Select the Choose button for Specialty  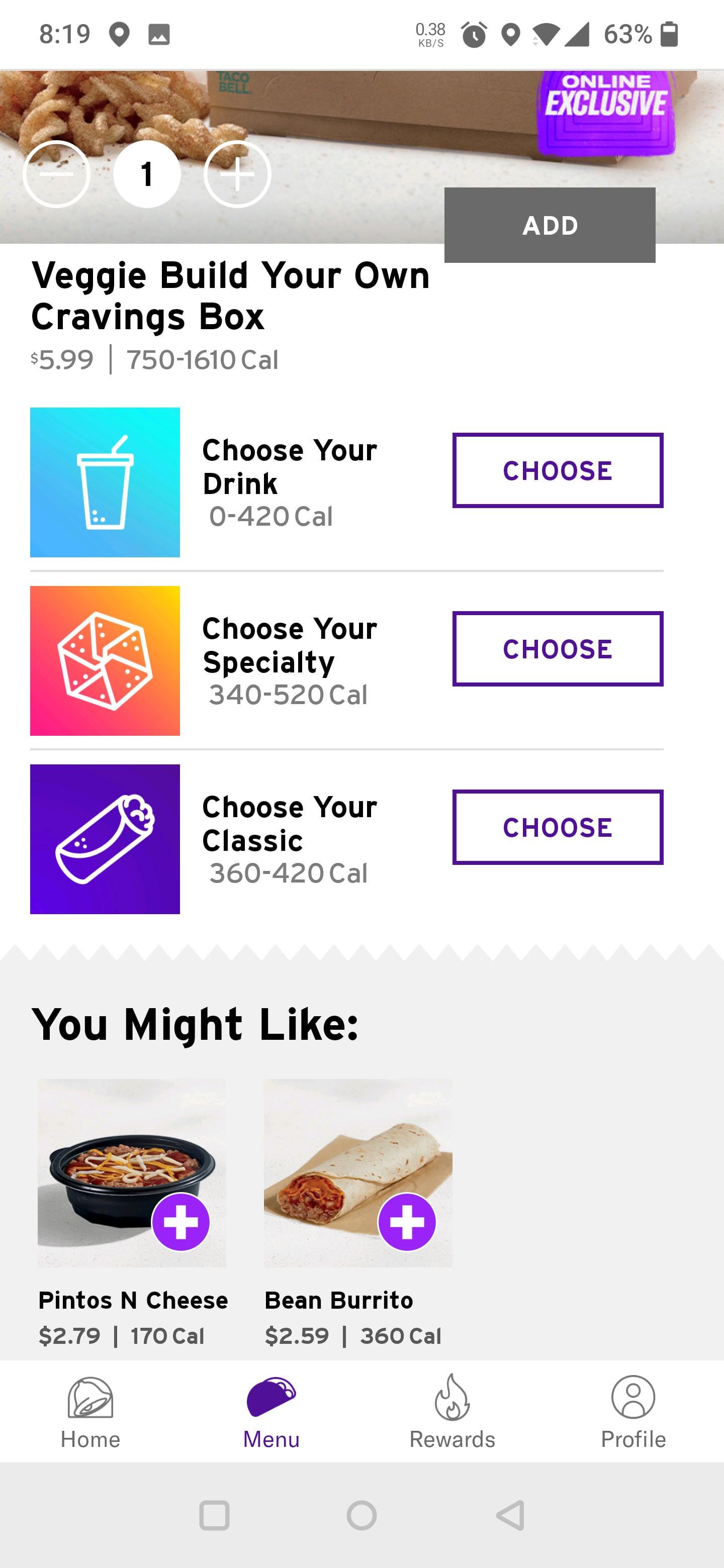click(x=557, y=649)
